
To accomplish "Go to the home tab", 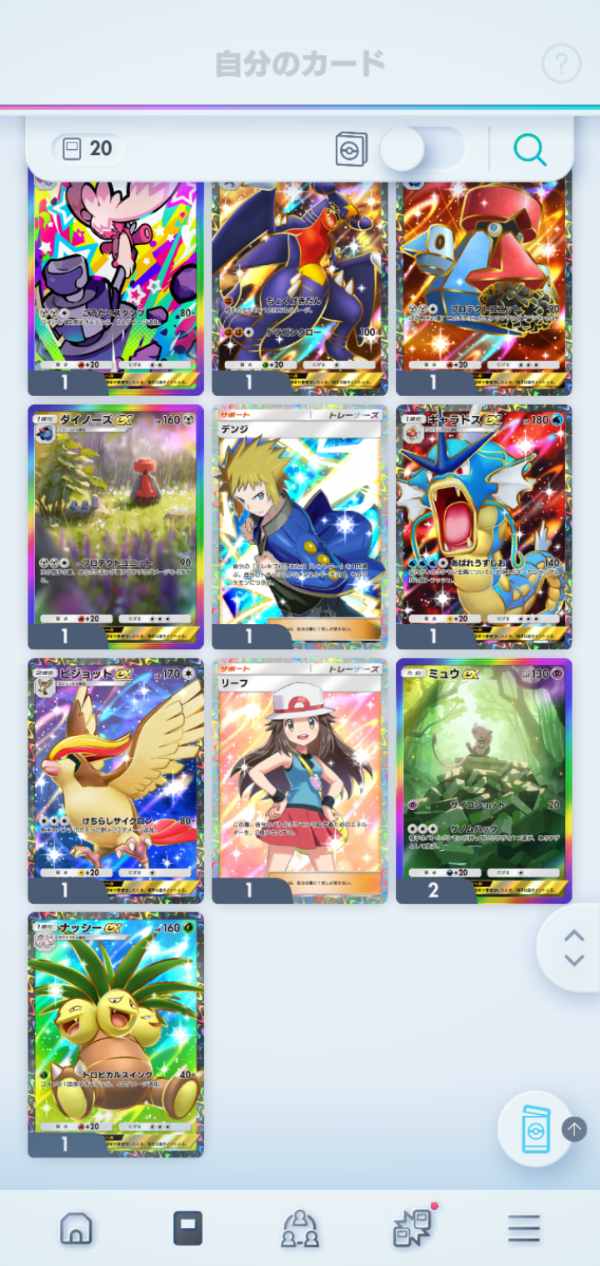I will pos(76,1228).
